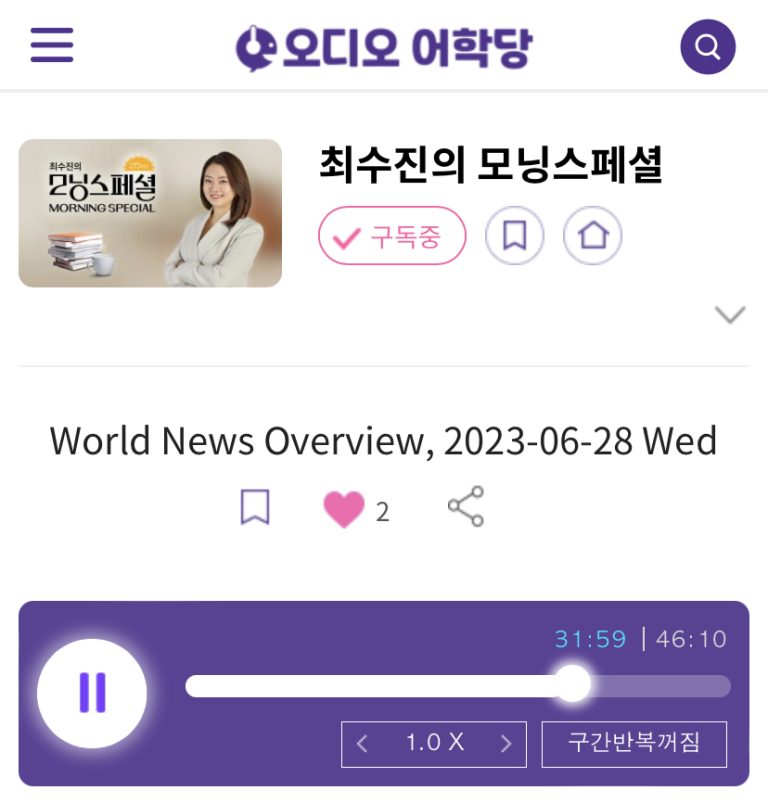Bookmark the 모닝스페셜 program

pyautogui.click(x=514, y=236)
